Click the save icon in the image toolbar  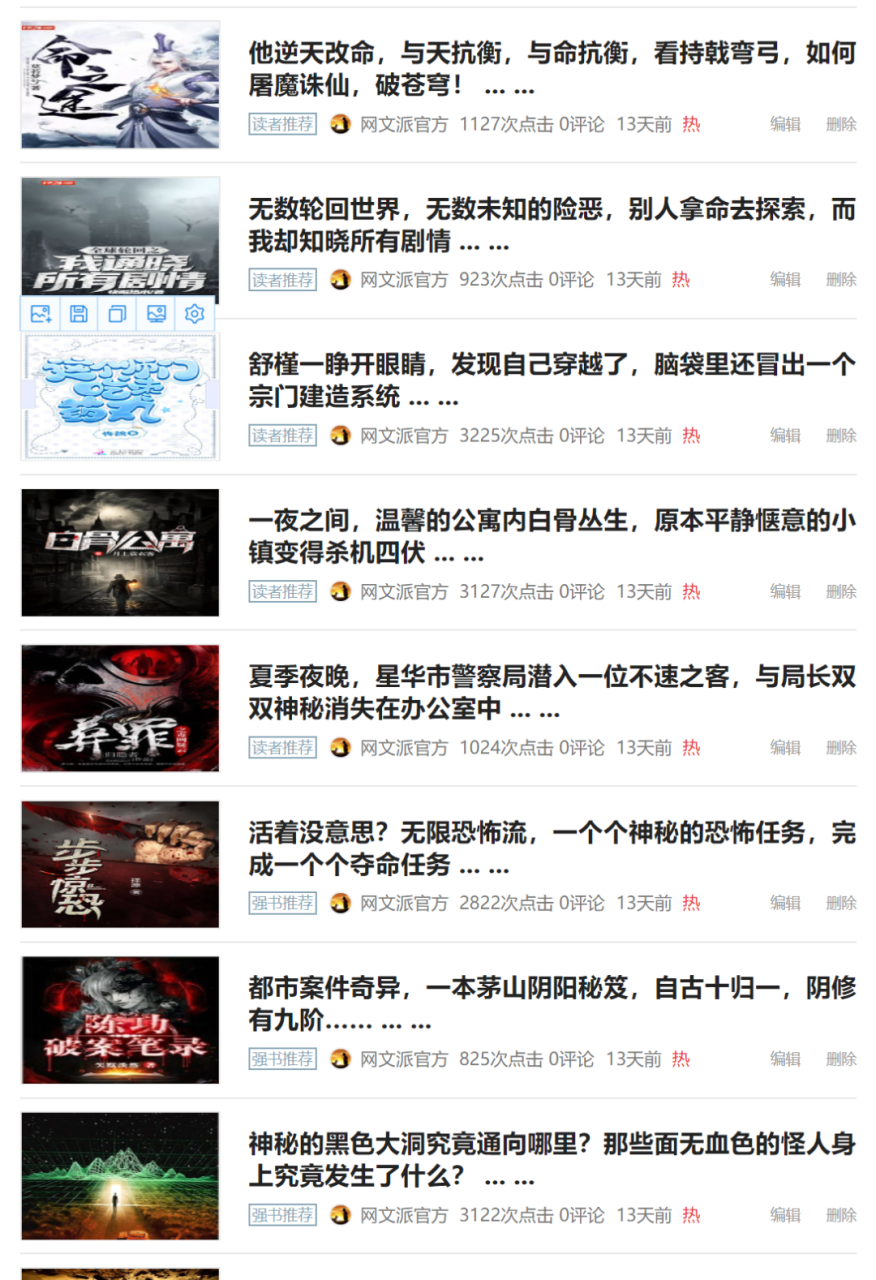[79, 314]
